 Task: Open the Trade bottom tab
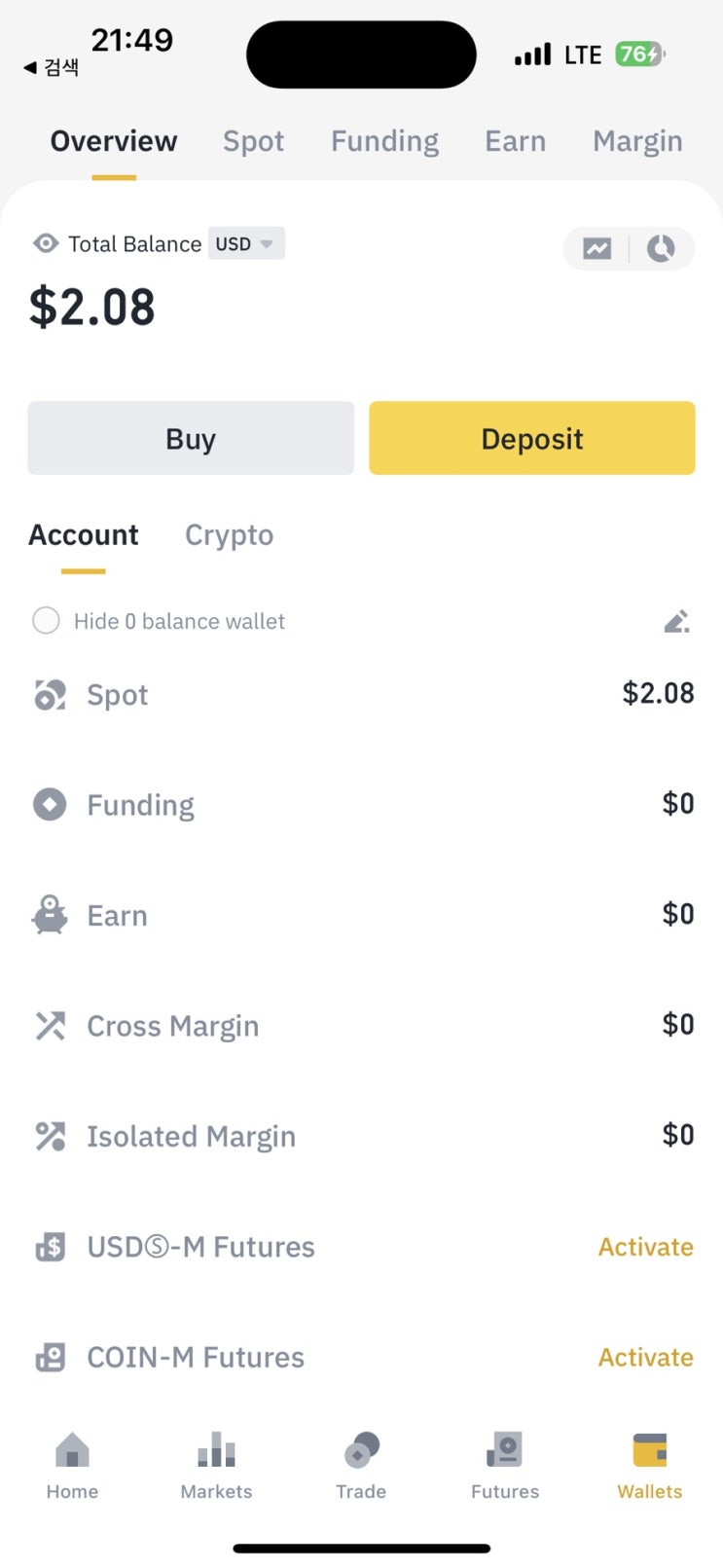coord(361,1466)
